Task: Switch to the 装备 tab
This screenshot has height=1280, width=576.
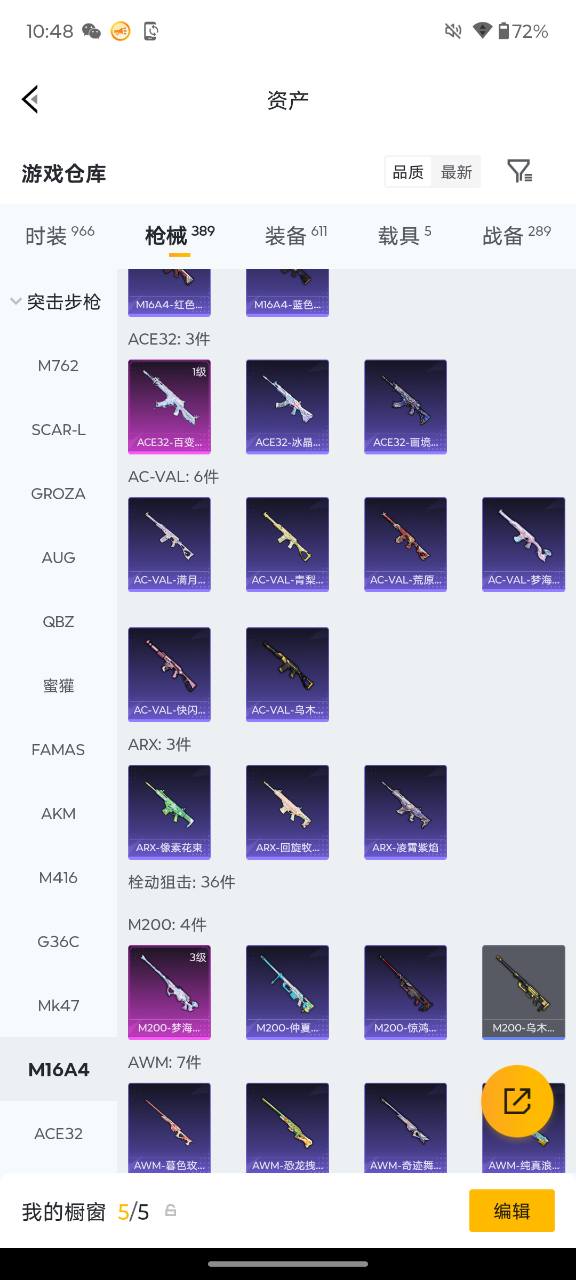Action: point(296,235)
